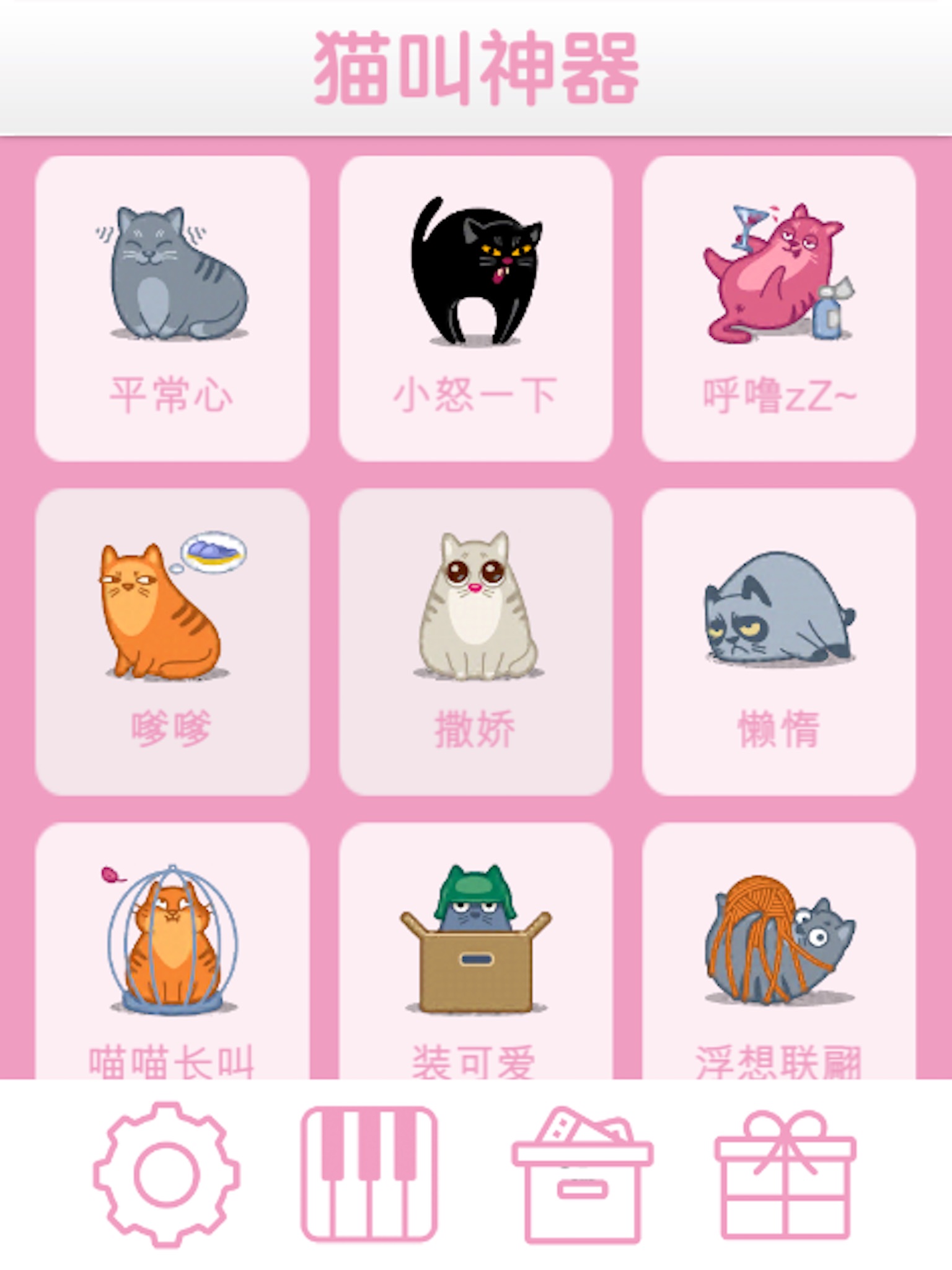This screenshot has width=952, height=1270.
Task: Open the gift box icon
Action: click(785, 1175)
